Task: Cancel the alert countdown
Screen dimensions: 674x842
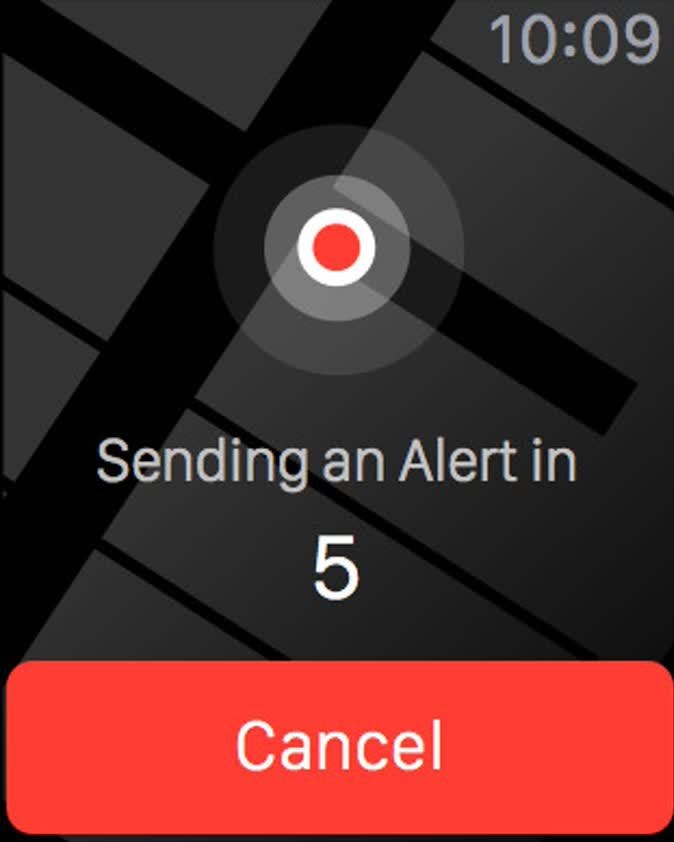Action: coord(337,745)
